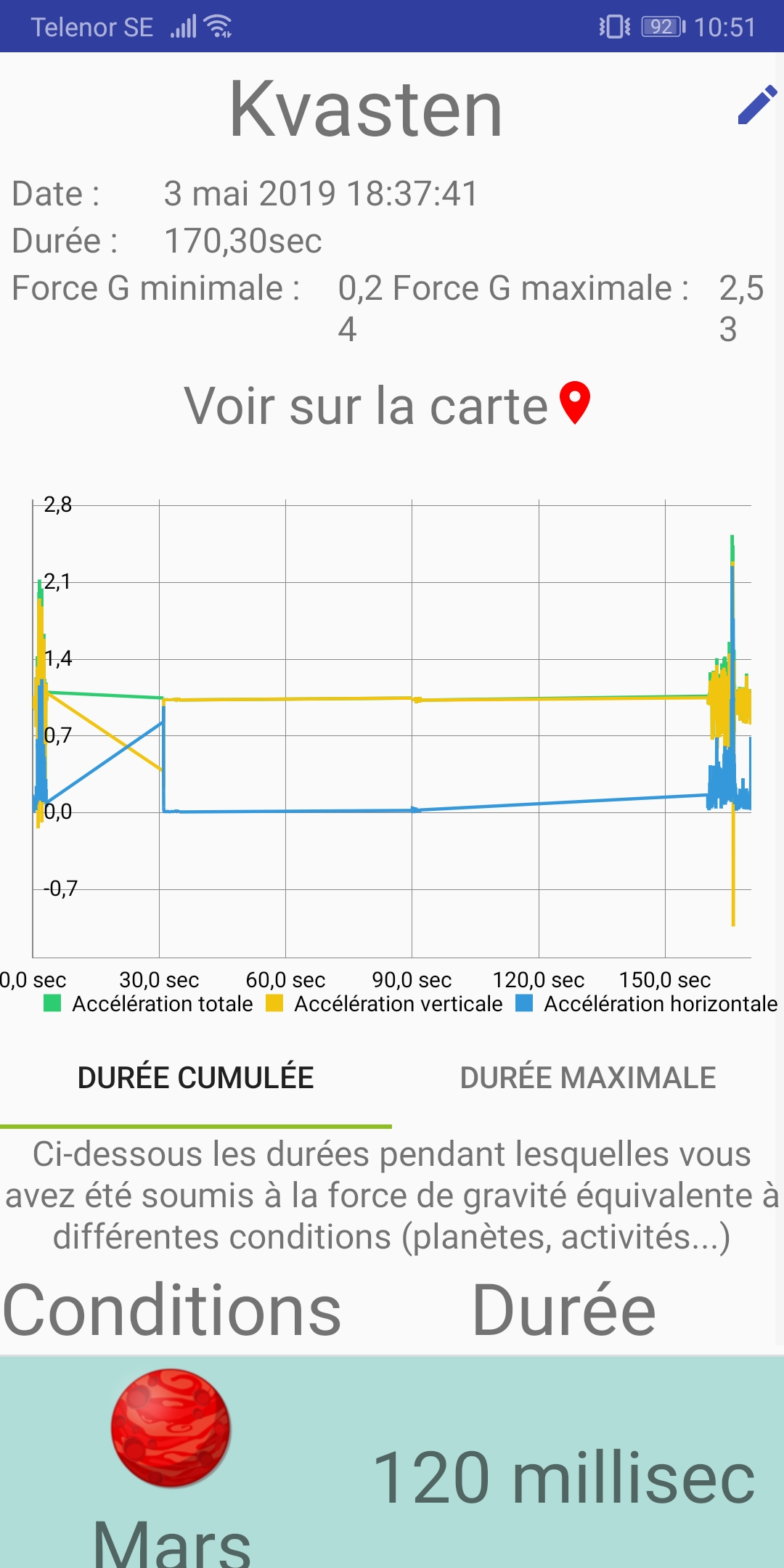784x1568 pixels.
Task: Tap the pencil edit icon
Action: point(757,105)
